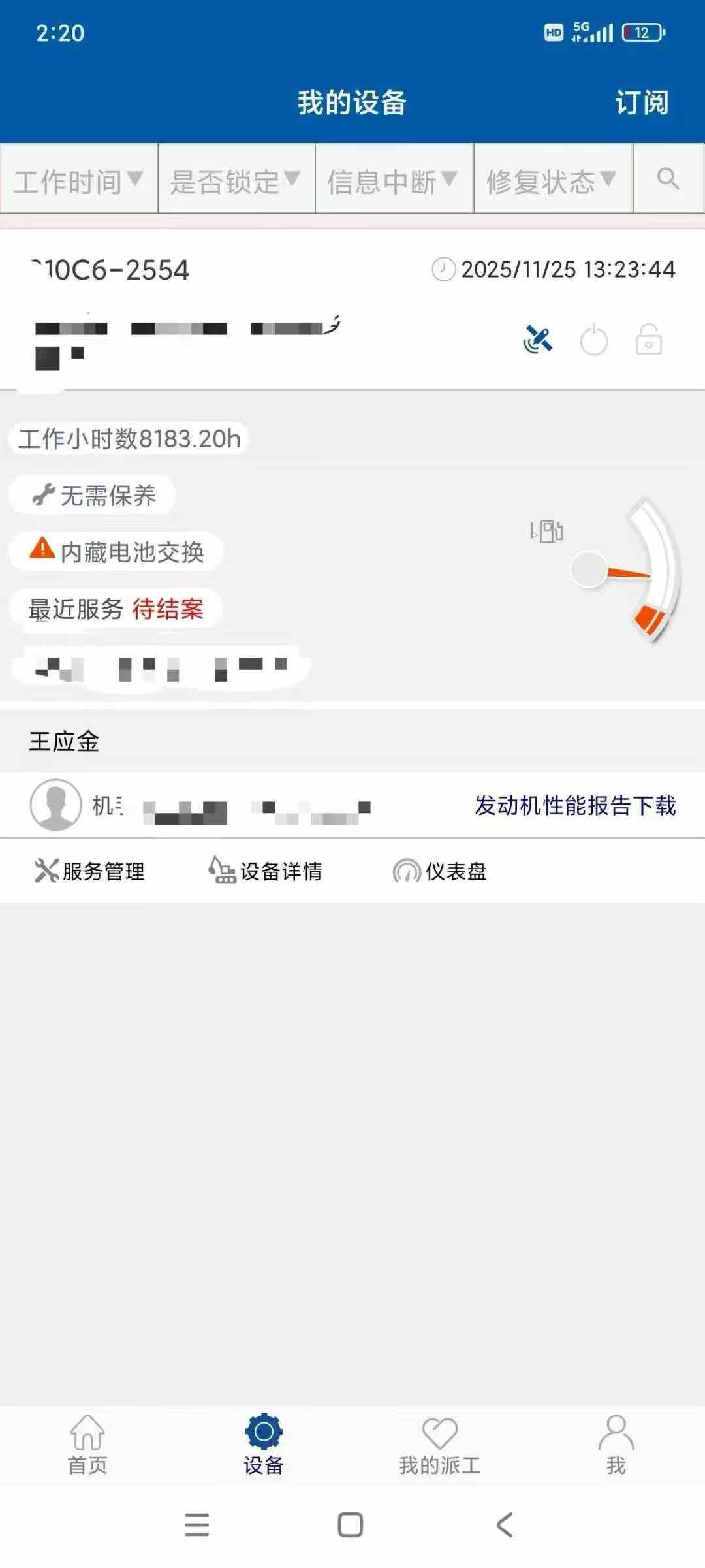Image resolution: width=705 pixels, height=1568 pixels.
Task: Click the clock icon beside the timestamp
Action: coord(445,269)
